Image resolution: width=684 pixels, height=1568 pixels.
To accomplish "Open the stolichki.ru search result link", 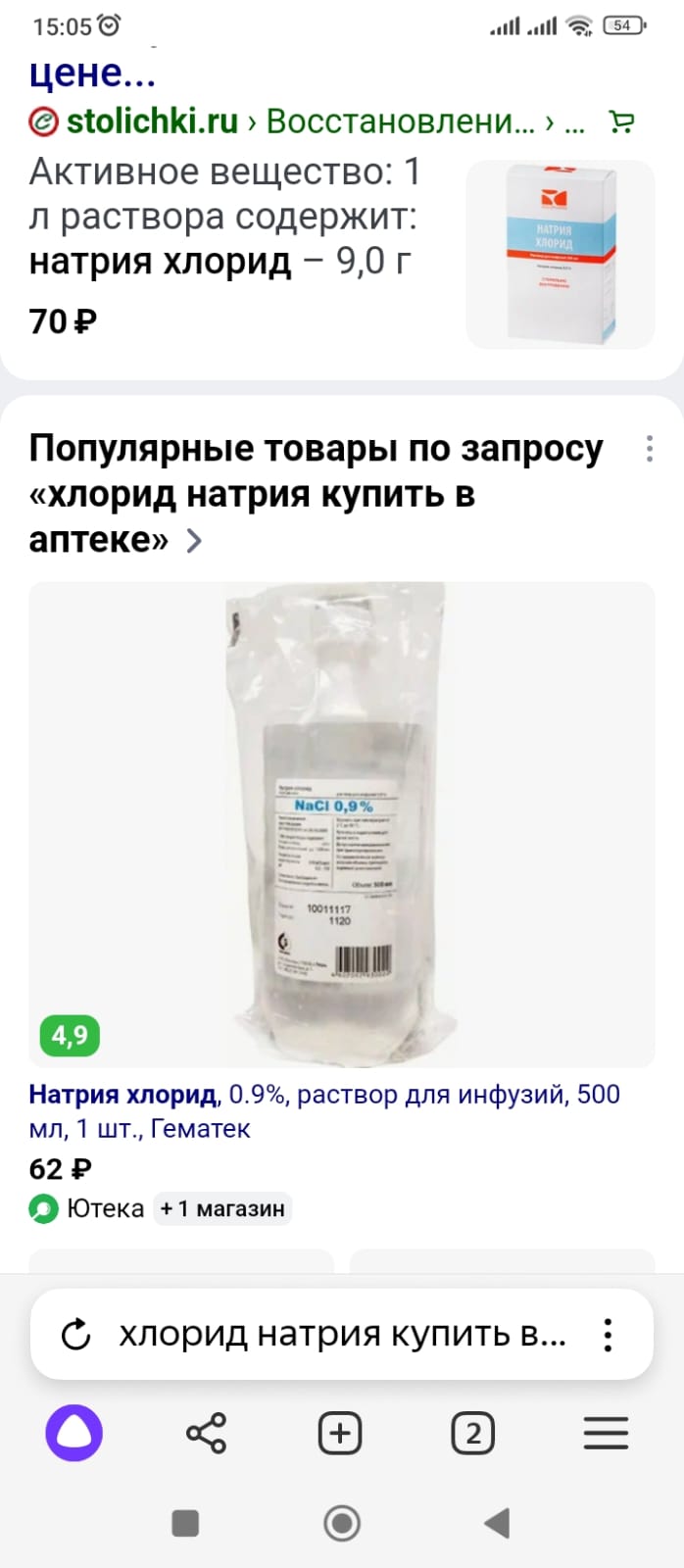I will pyautogui.click(x=152, y=122).
